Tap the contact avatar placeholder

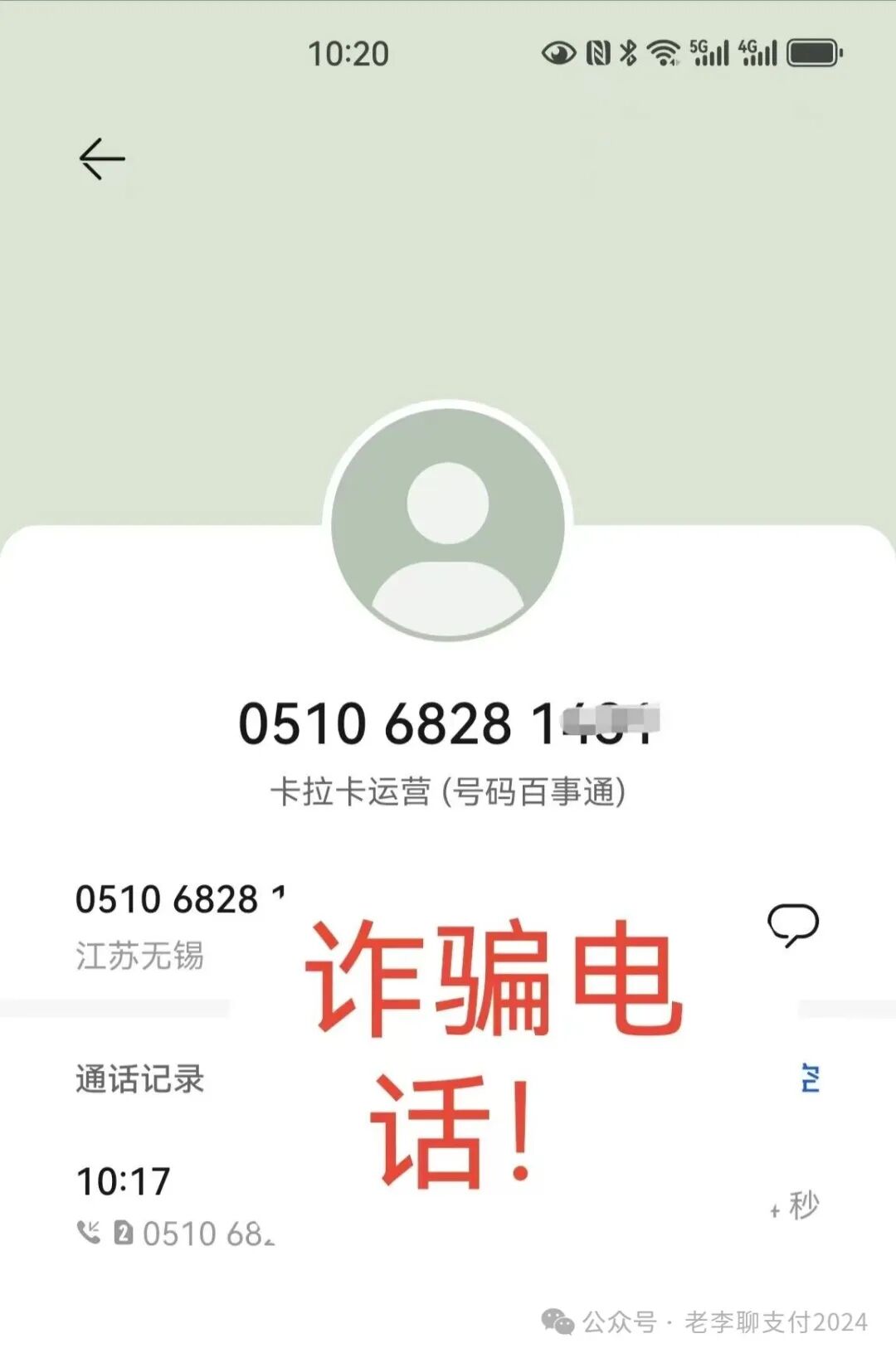coord(448,523)
